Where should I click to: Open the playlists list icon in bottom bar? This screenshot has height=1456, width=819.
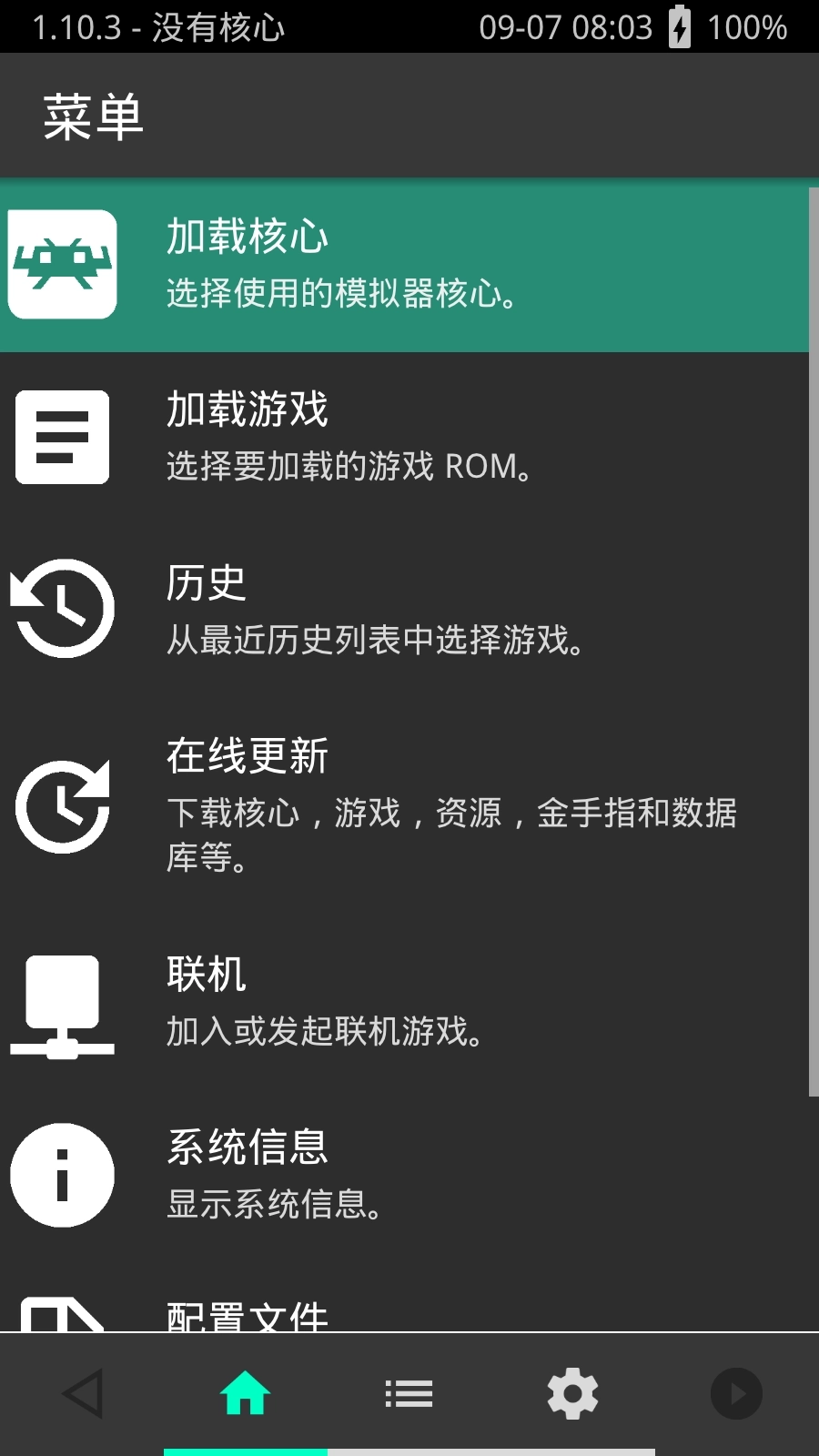[x=409, y=1392]
